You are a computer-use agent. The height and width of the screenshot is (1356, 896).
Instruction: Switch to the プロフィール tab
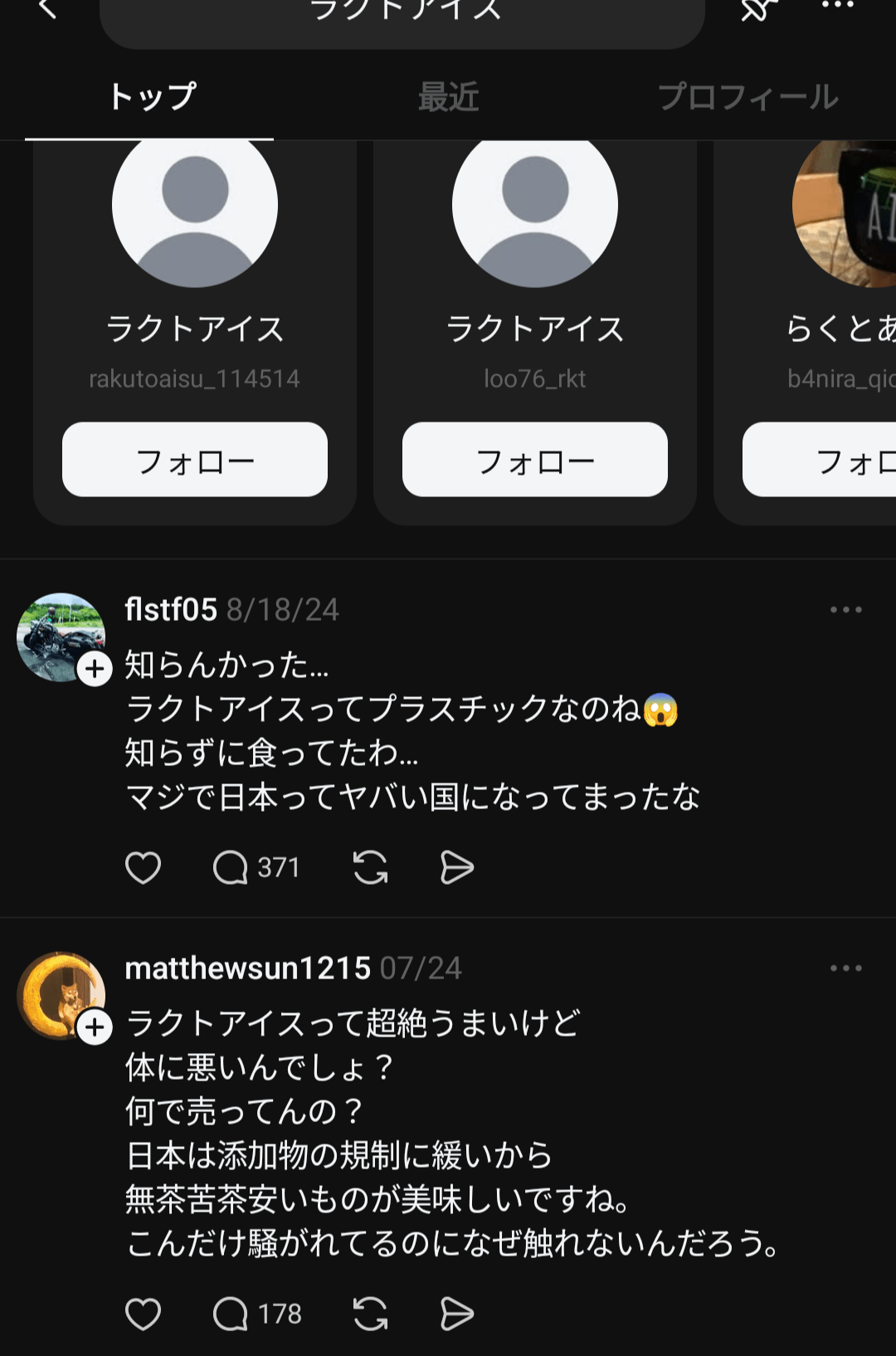click(x=748, y=97)
